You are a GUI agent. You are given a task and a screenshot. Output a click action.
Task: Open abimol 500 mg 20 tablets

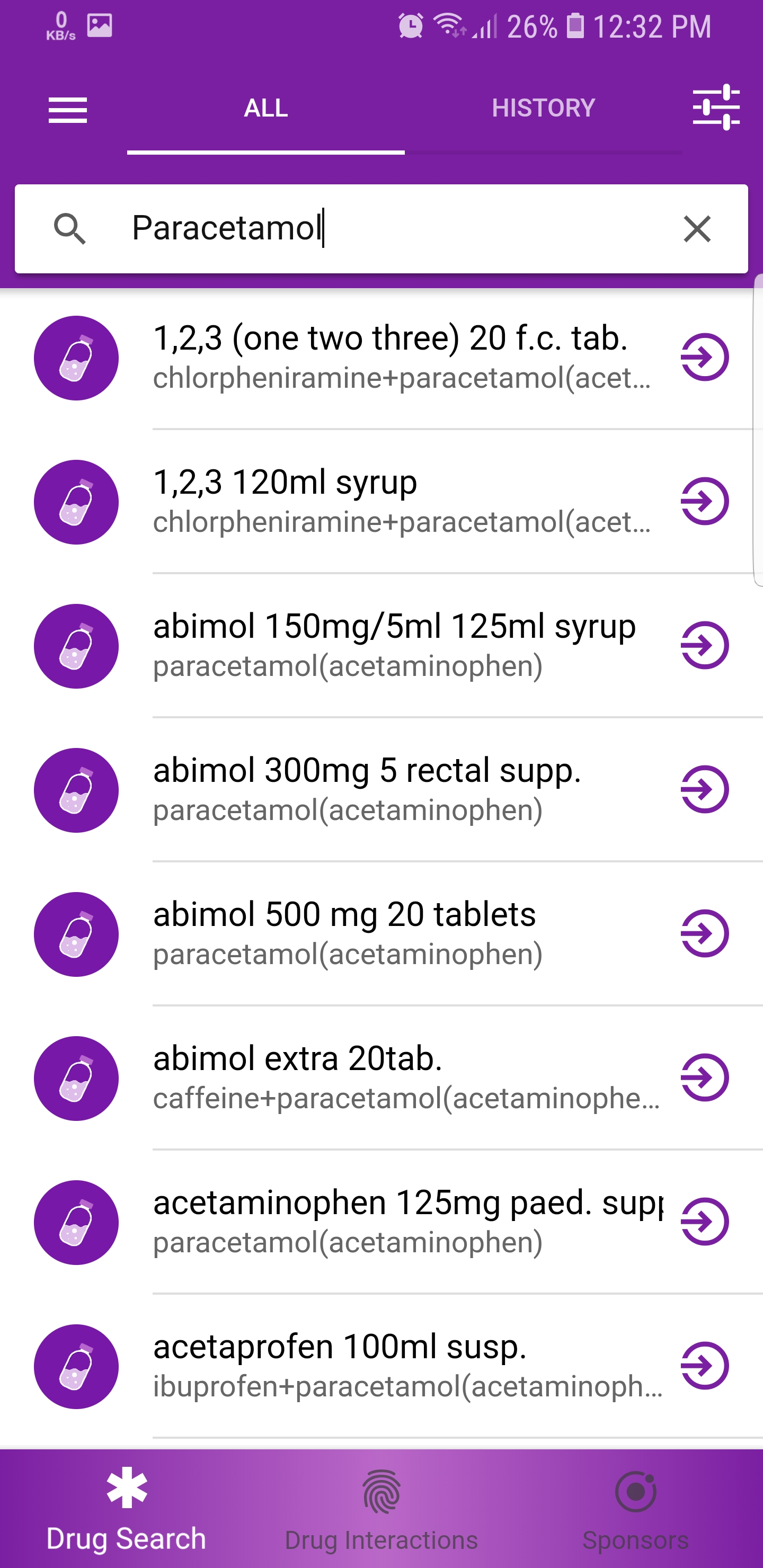381,934
